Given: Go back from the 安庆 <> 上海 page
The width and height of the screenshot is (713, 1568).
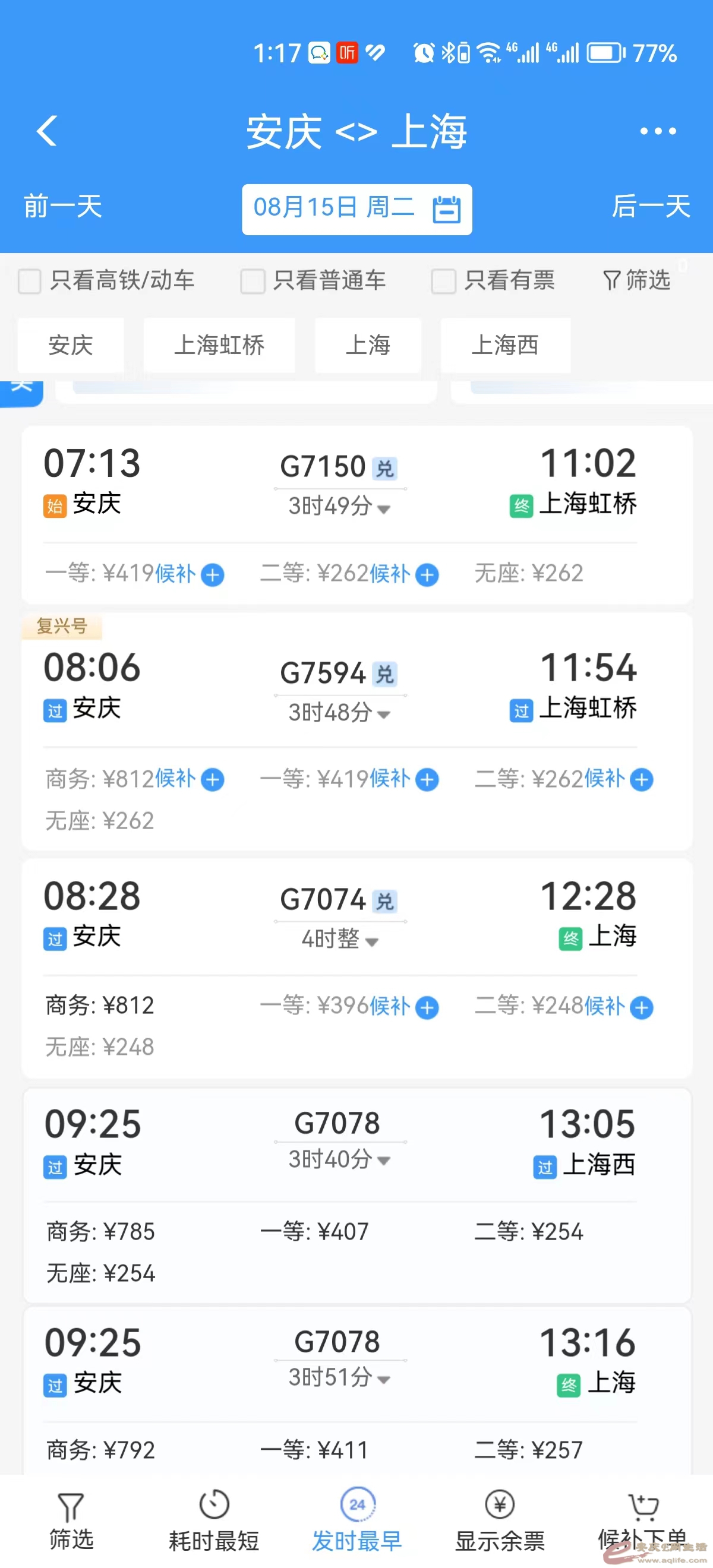Looking at the screenshot, I should tap(47, 131).
